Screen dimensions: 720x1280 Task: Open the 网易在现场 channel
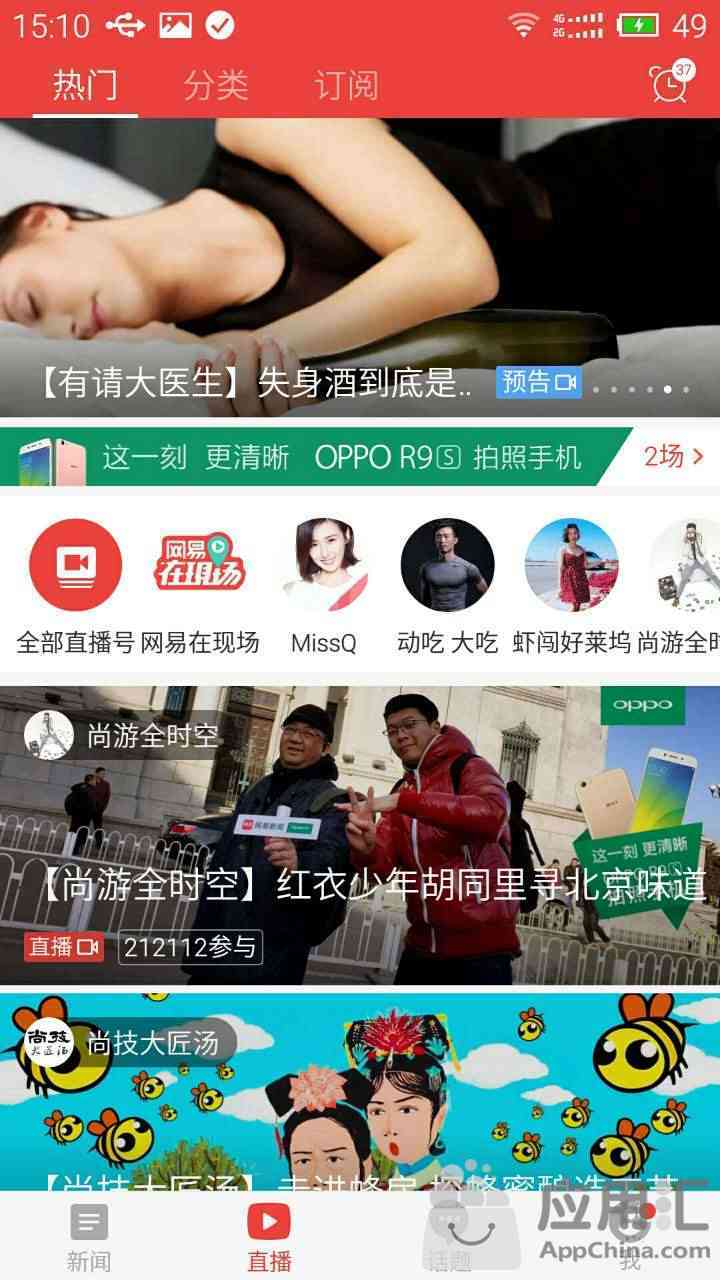(199, 587)
